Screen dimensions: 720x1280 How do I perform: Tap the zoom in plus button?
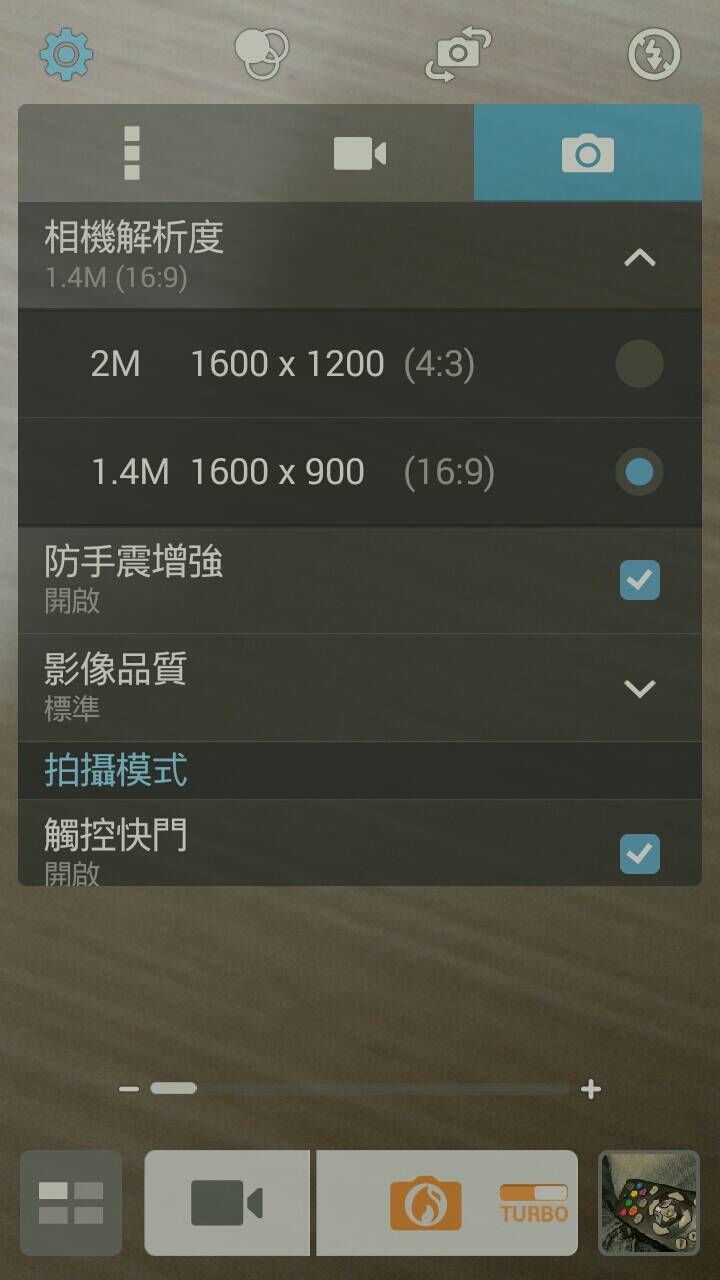tap(591, 1089)
